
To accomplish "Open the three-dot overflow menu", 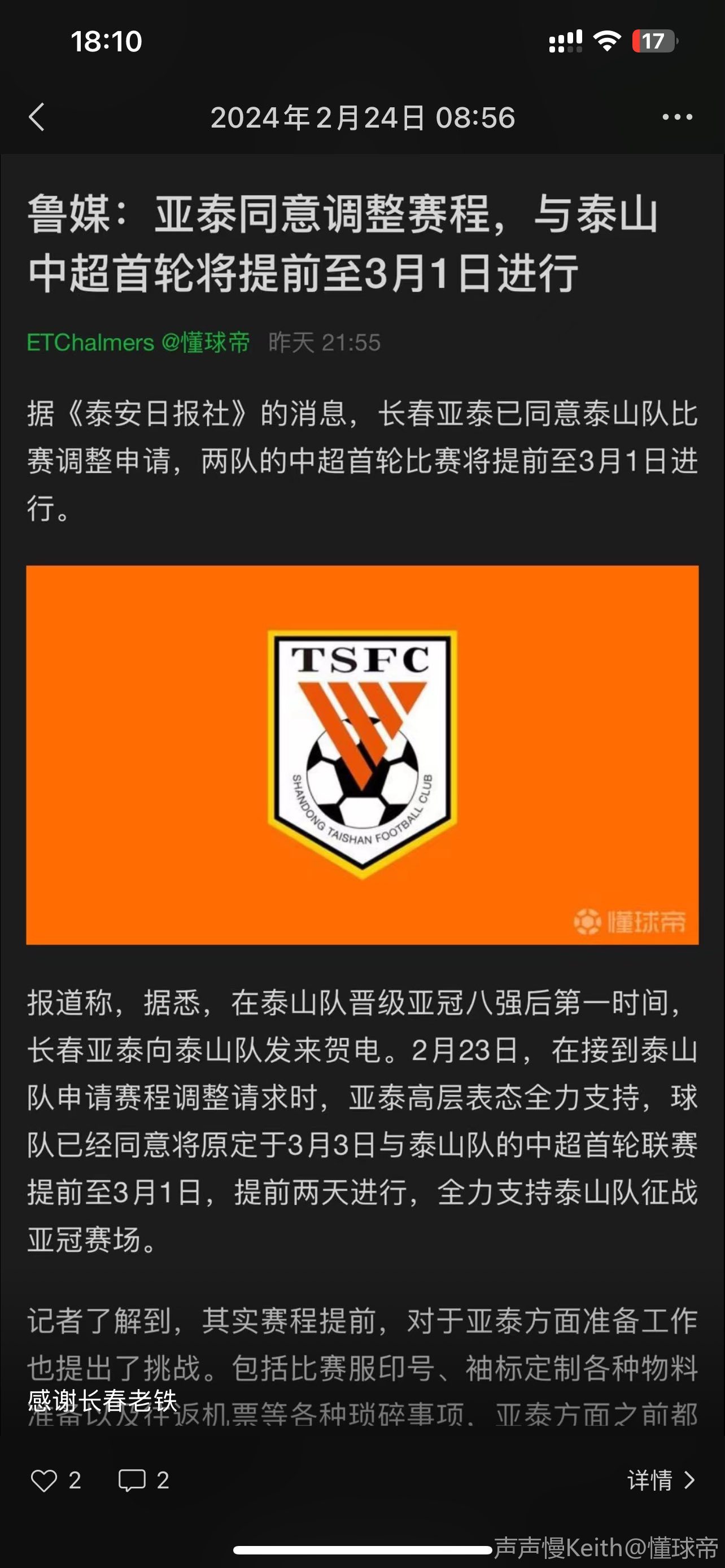I will click(x=677, y=117).
